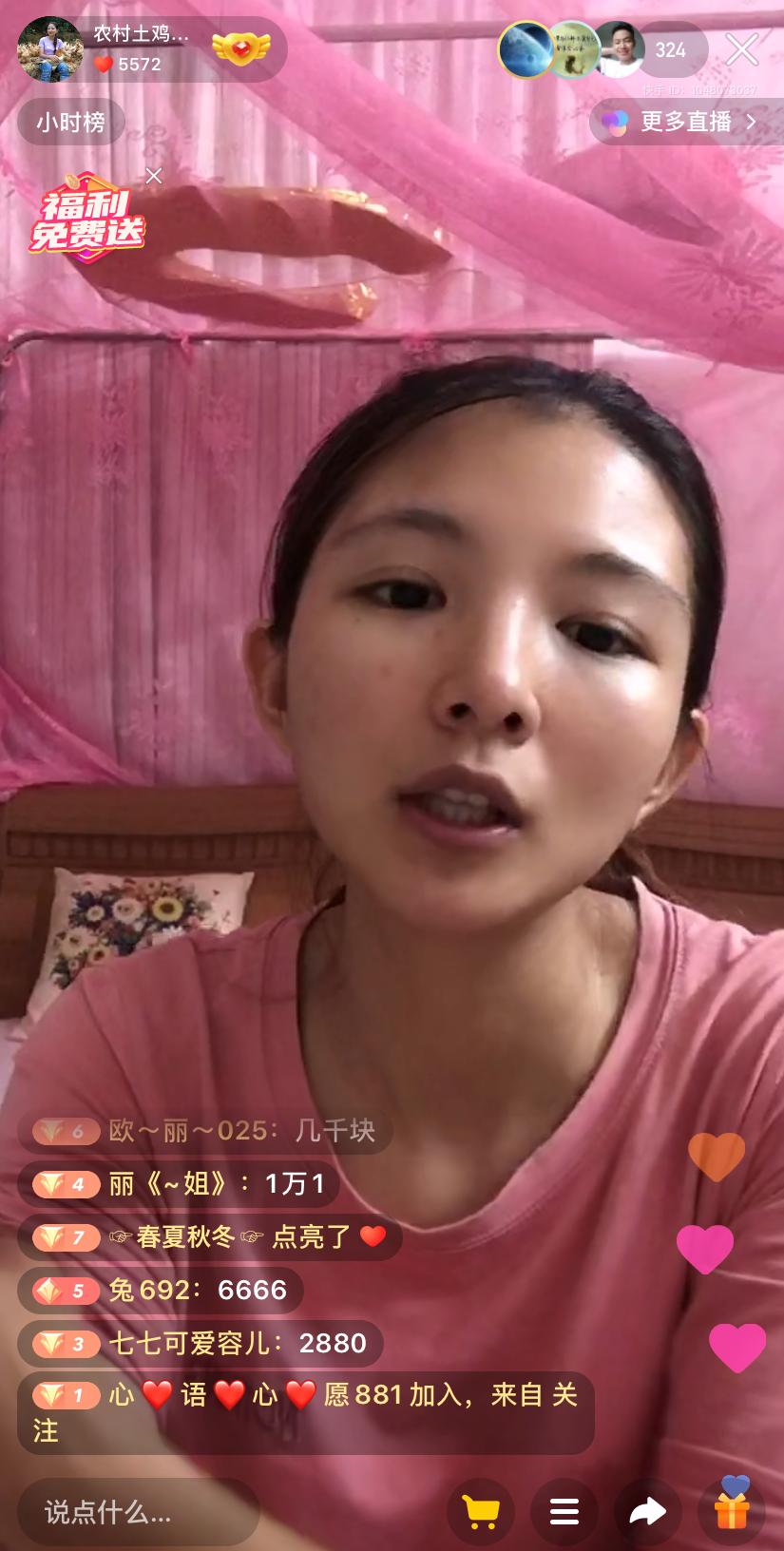Switch to the 小时榜 hourly ranking
The width and height of the screenshot is (784, 1551).
(x=71, y=122)
